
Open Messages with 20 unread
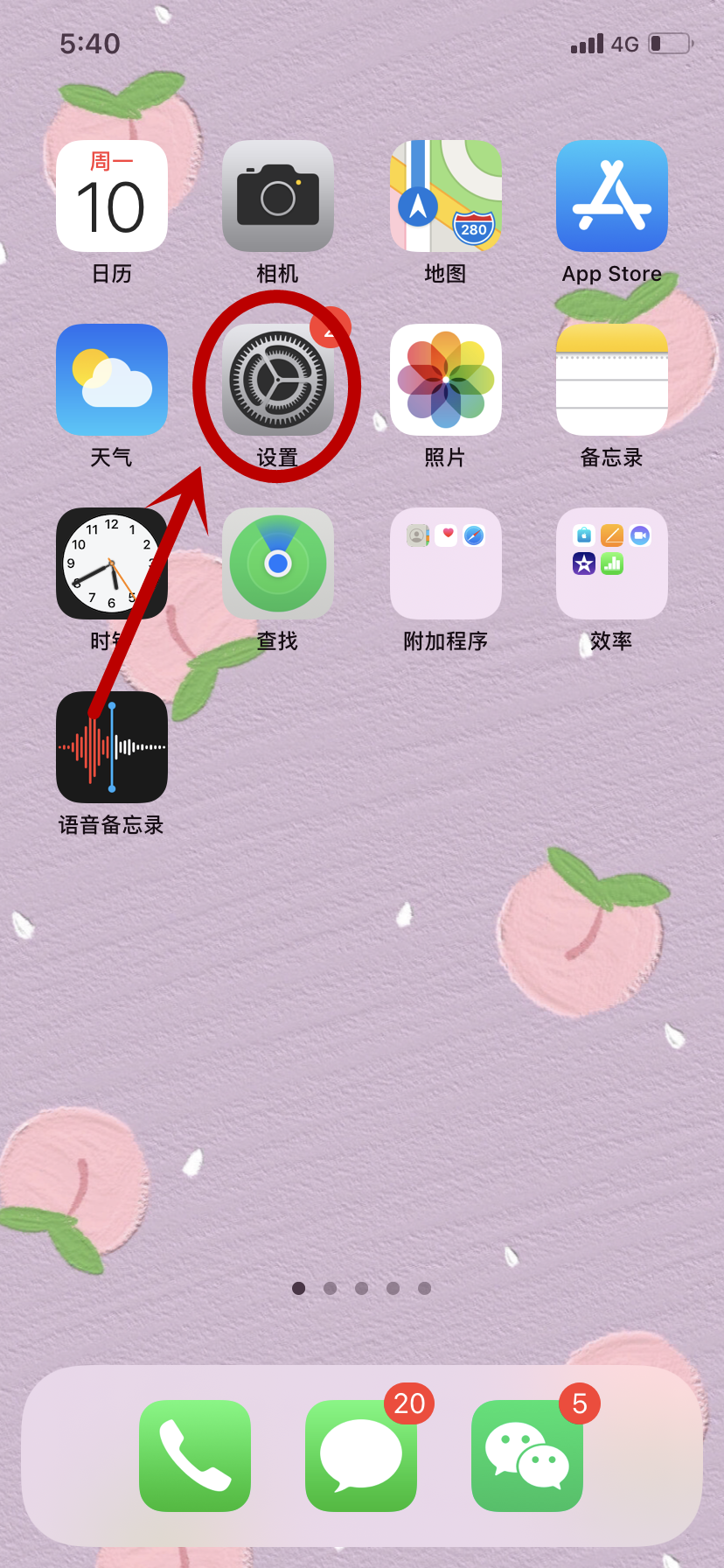361,1456
